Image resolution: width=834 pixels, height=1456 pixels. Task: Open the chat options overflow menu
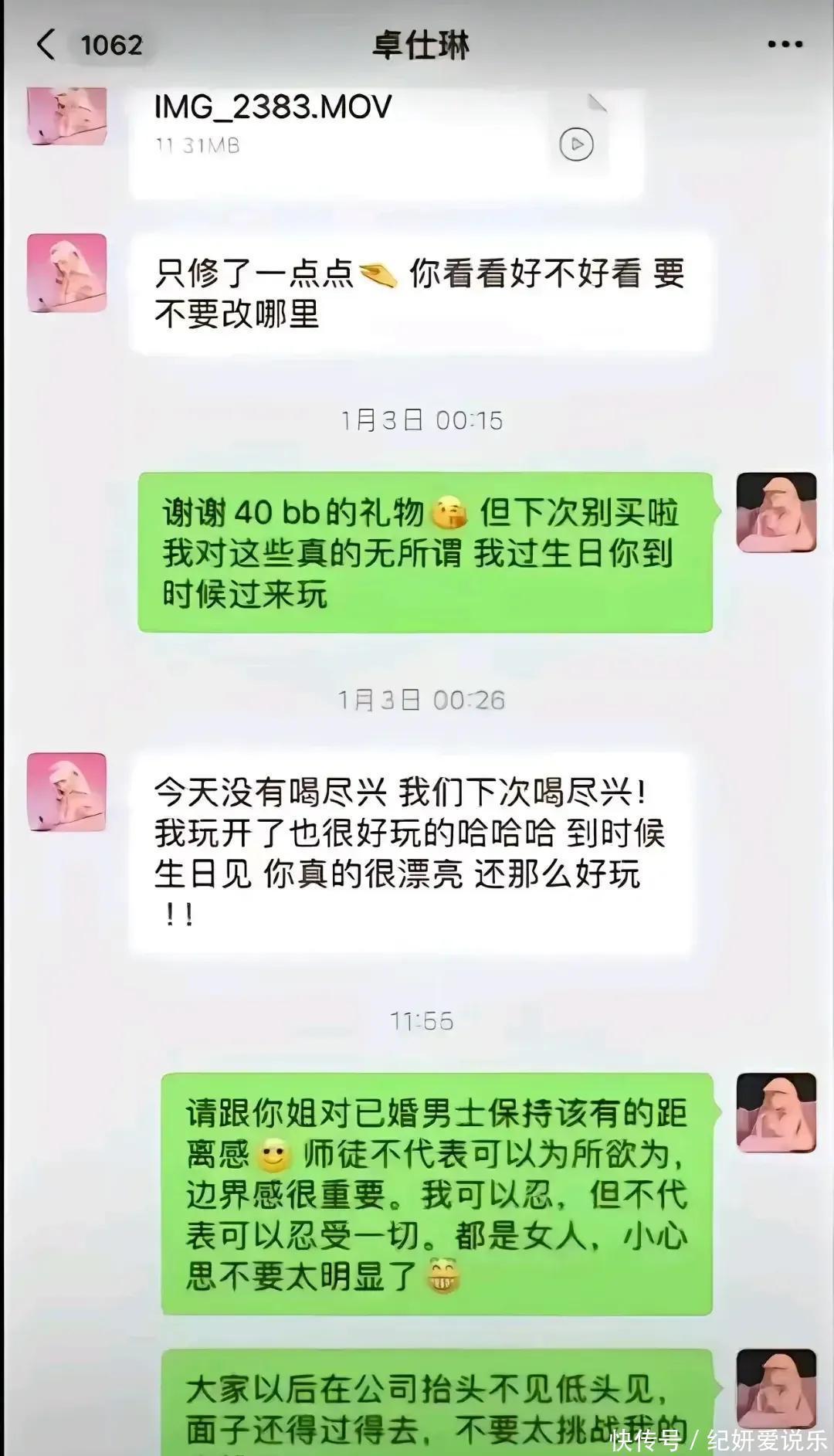coord(785,45)
